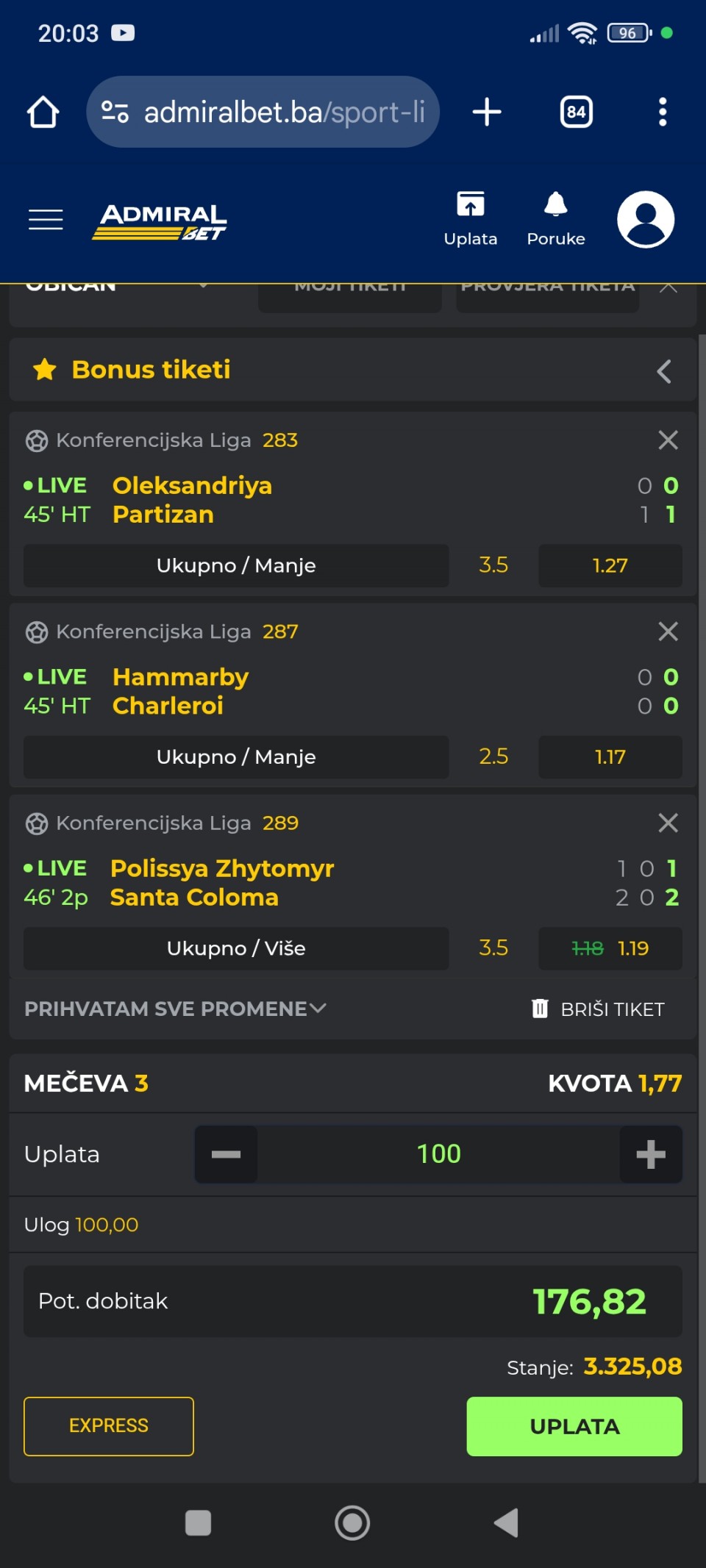
Task: Remove the Oleksandriya vs Partizan bet
Action: tap(668, 440)
